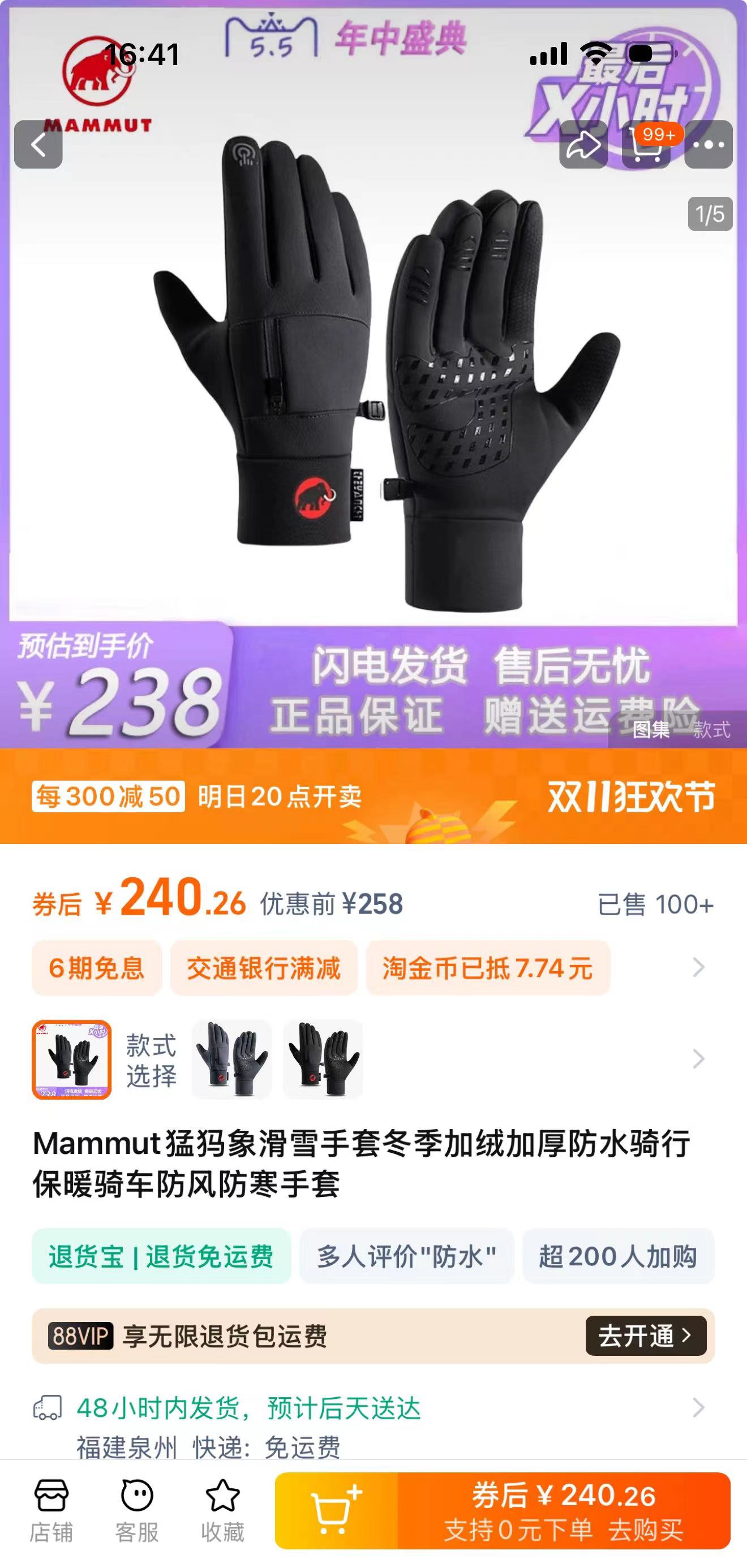Add the item to 收藏 favorites

222,1511
